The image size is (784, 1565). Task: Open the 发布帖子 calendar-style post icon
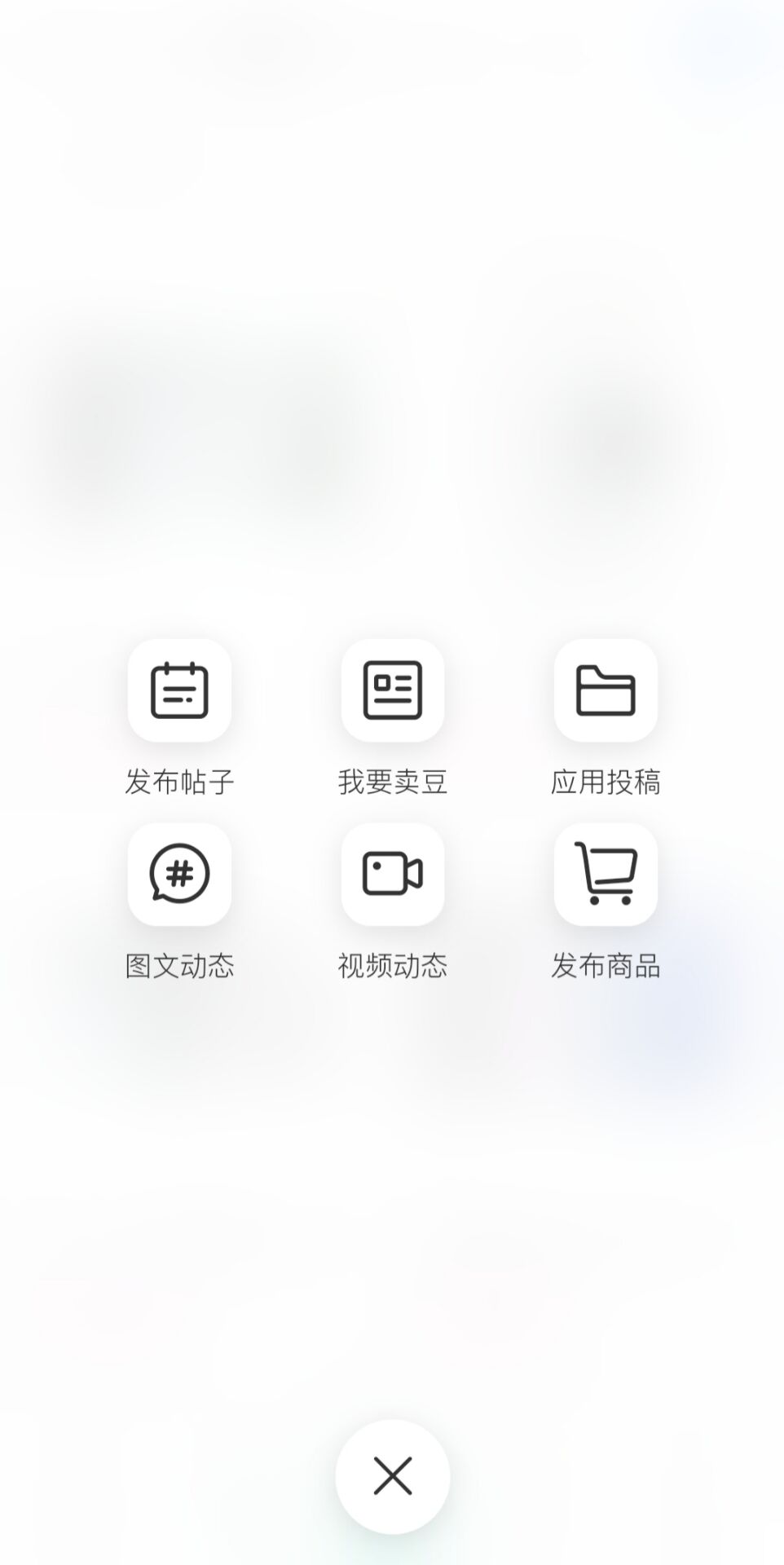[180, 692]
